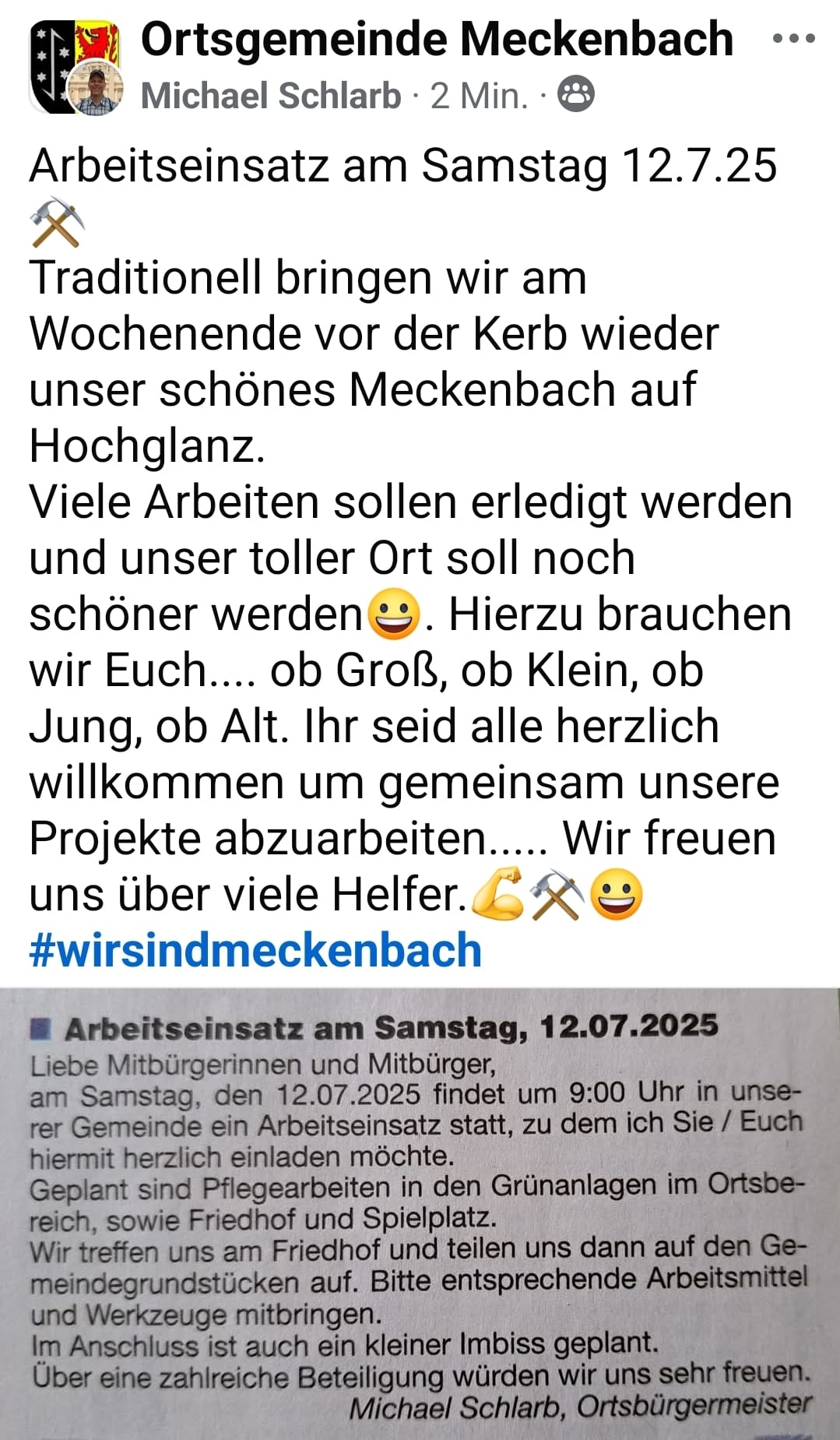
Task: Open Michael Schlarb's profile
Action: (271, 96)
